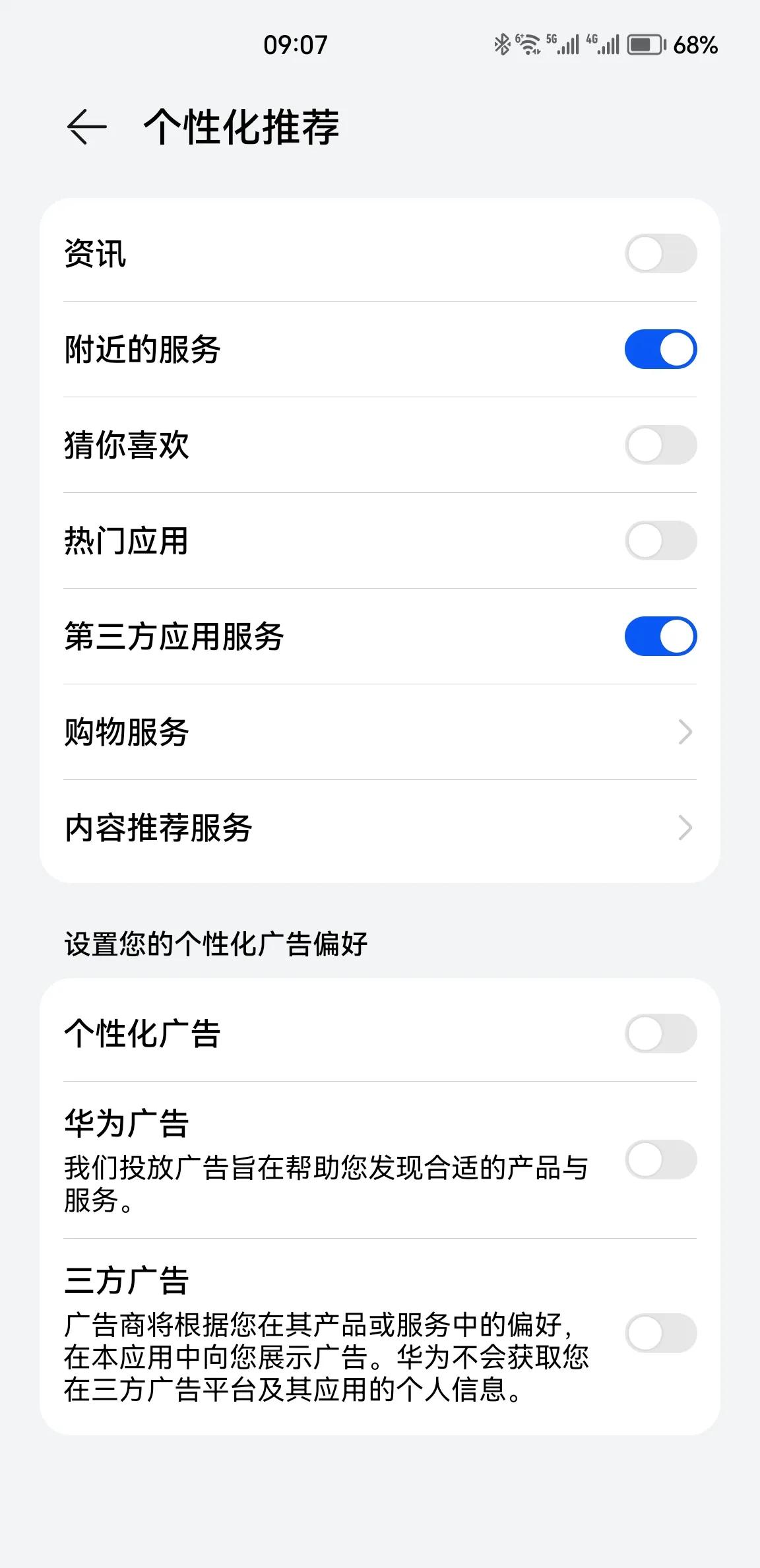Open 内容推荐服务 row
This screenshot has width=760, height=1568.
pos(380,828)
